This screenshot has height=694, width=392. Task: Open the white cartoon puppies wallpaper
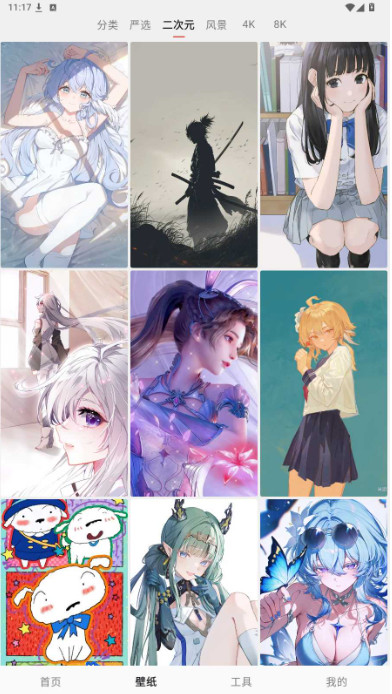pyautogui.click(x=64, y=582)
